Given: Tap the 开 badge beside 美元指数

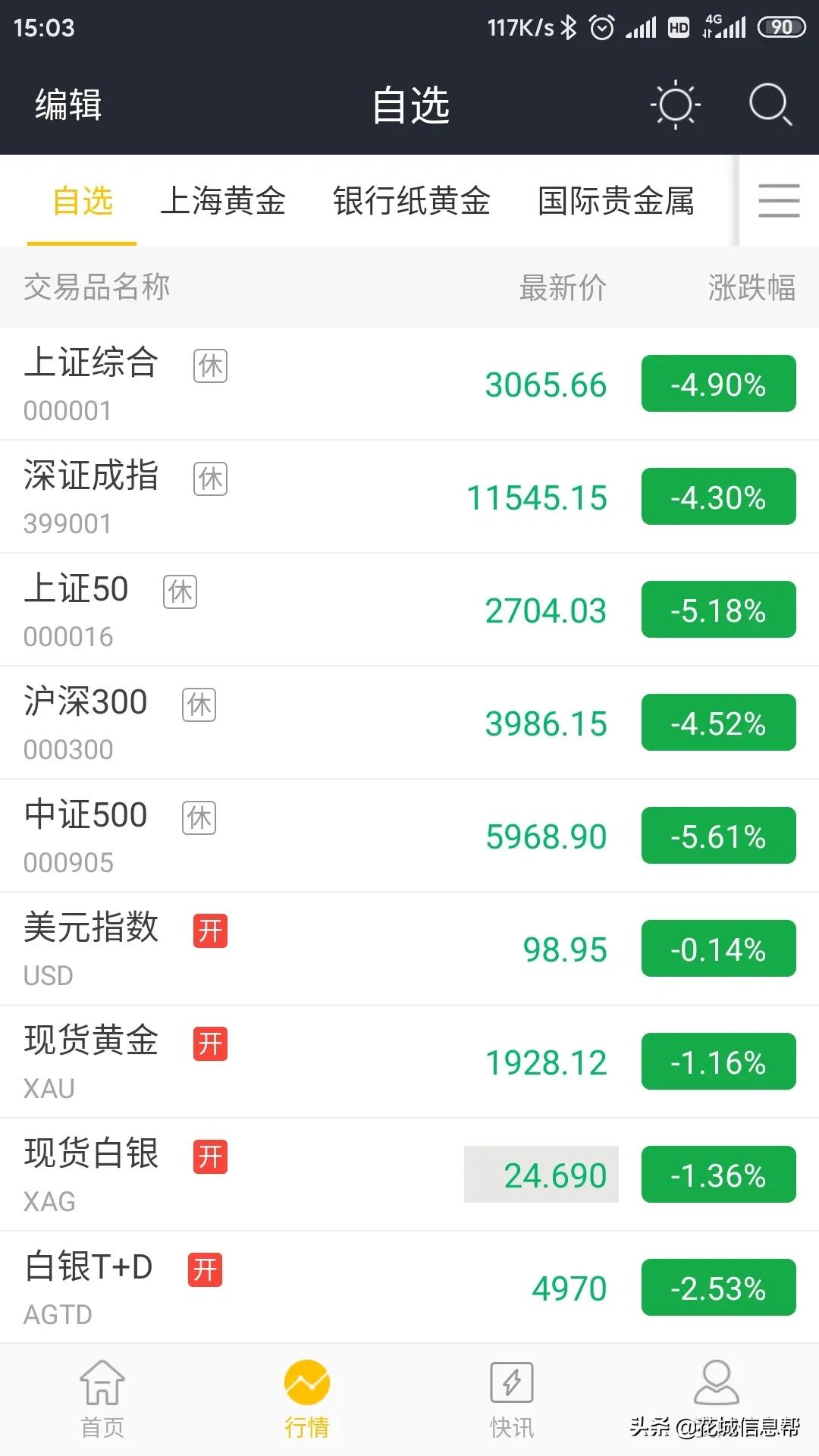Looking at the screenshot, I should (210, 932).
